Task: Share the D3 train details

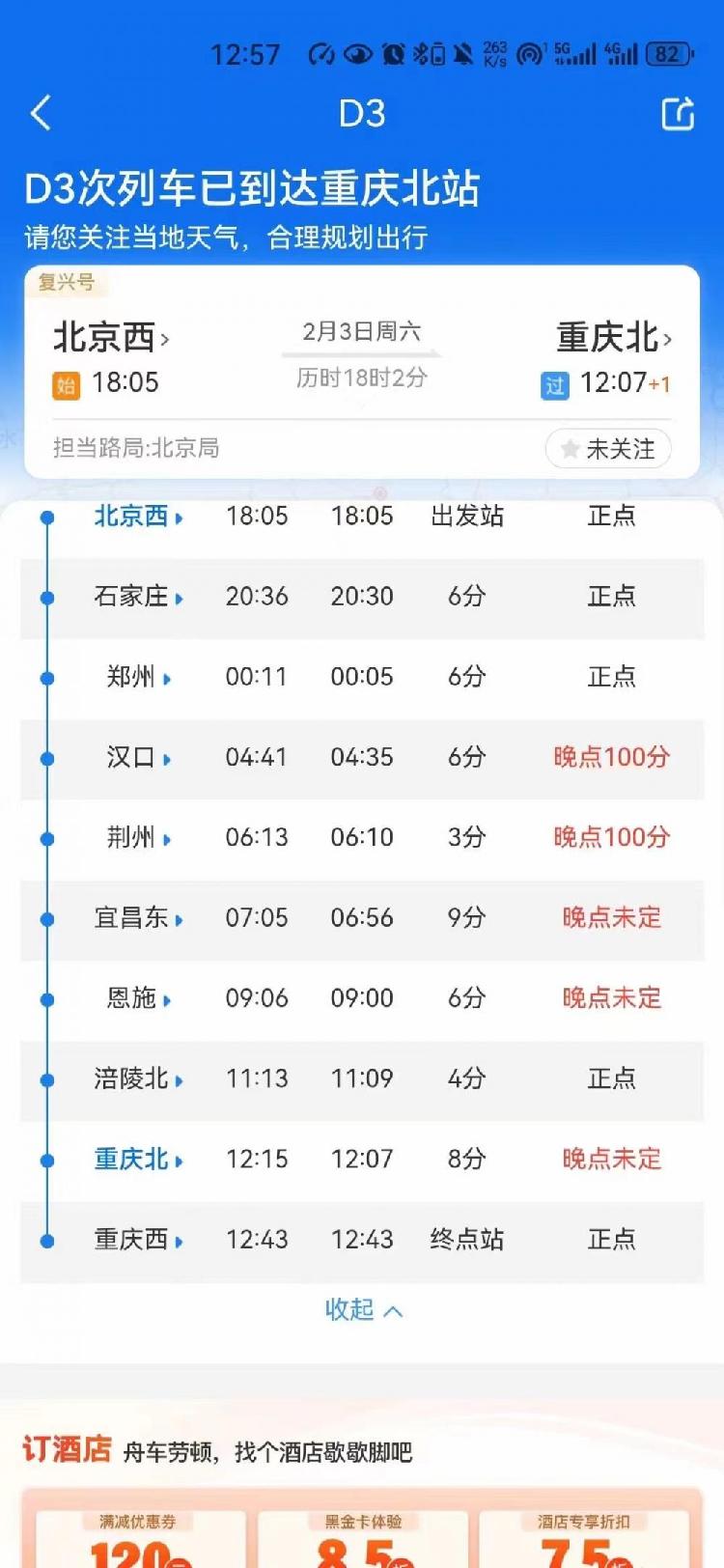Action: point(677,114)
